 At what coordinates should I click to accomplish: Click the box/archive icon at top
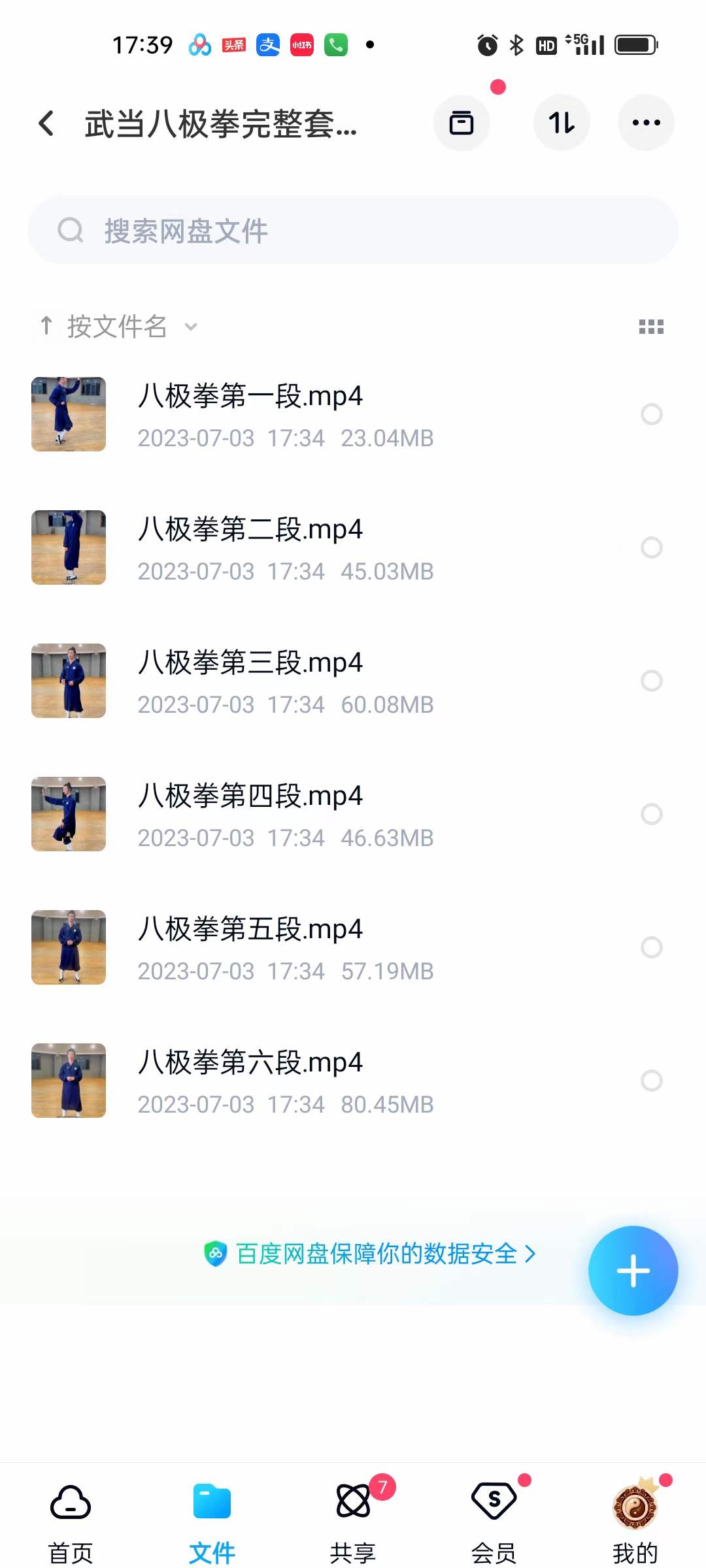click(x=462, y=122)
